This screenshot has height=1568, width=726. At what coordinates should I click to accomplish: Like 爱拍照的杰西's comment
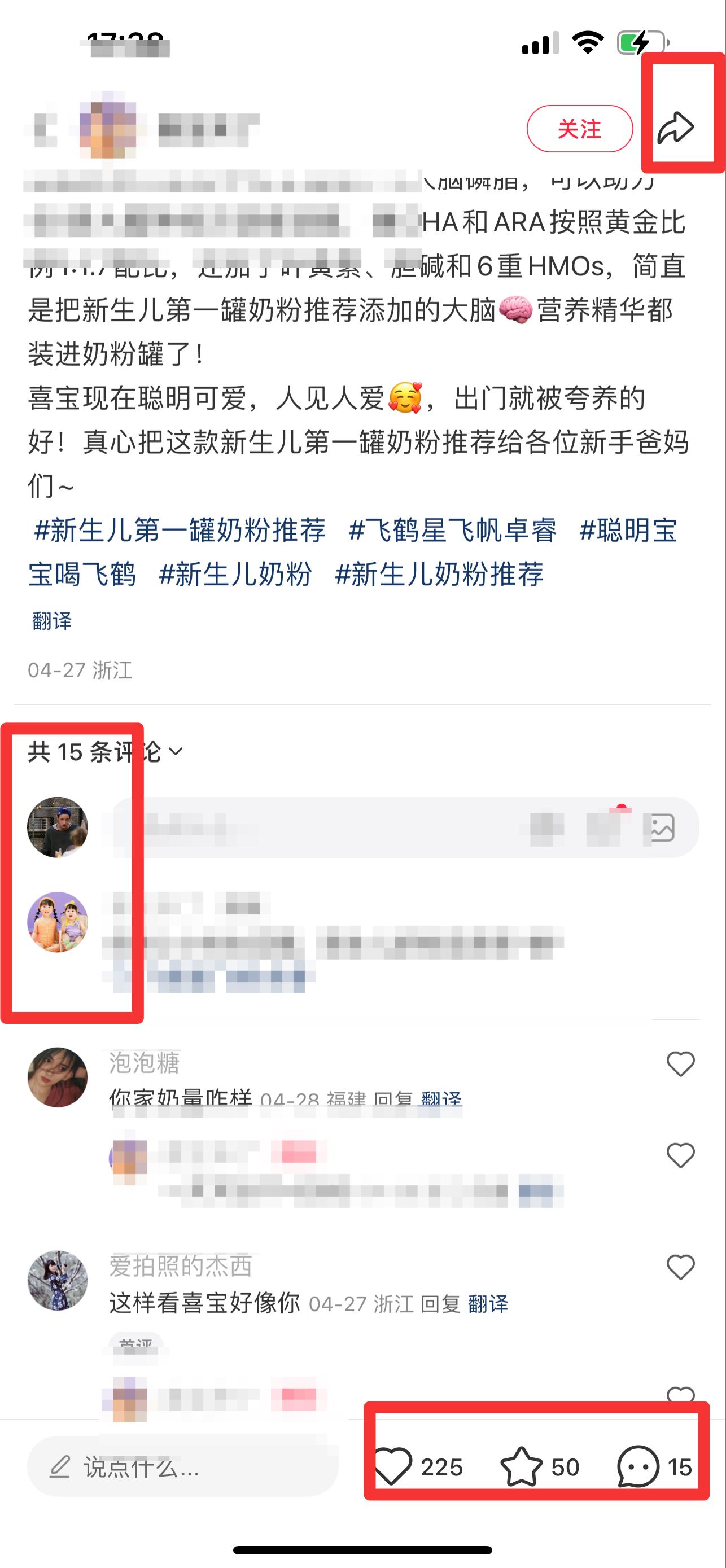[680, 1267]
